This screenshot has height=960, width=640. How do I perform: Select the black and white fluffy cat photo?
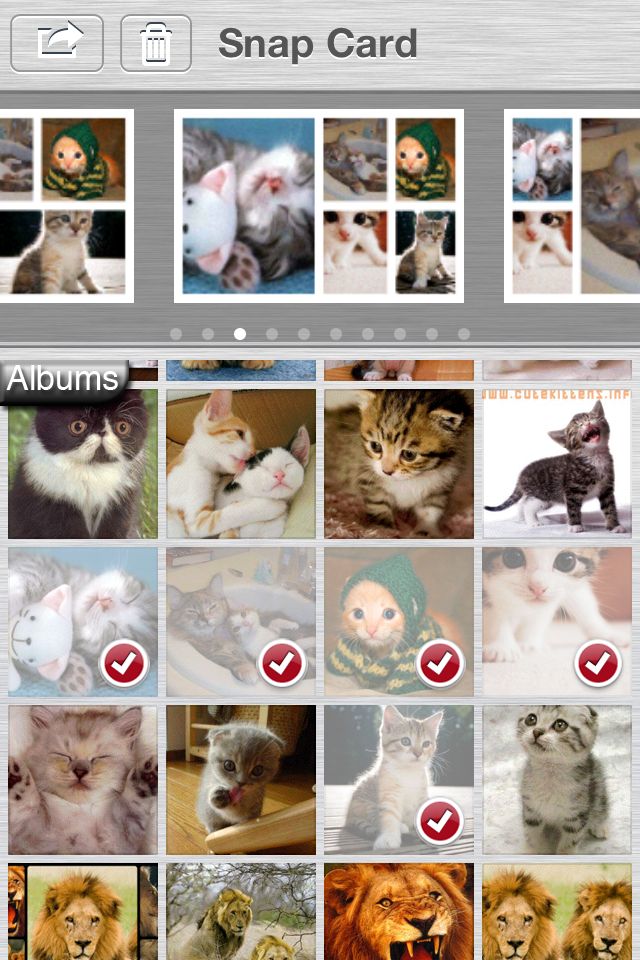click(83, 464)
